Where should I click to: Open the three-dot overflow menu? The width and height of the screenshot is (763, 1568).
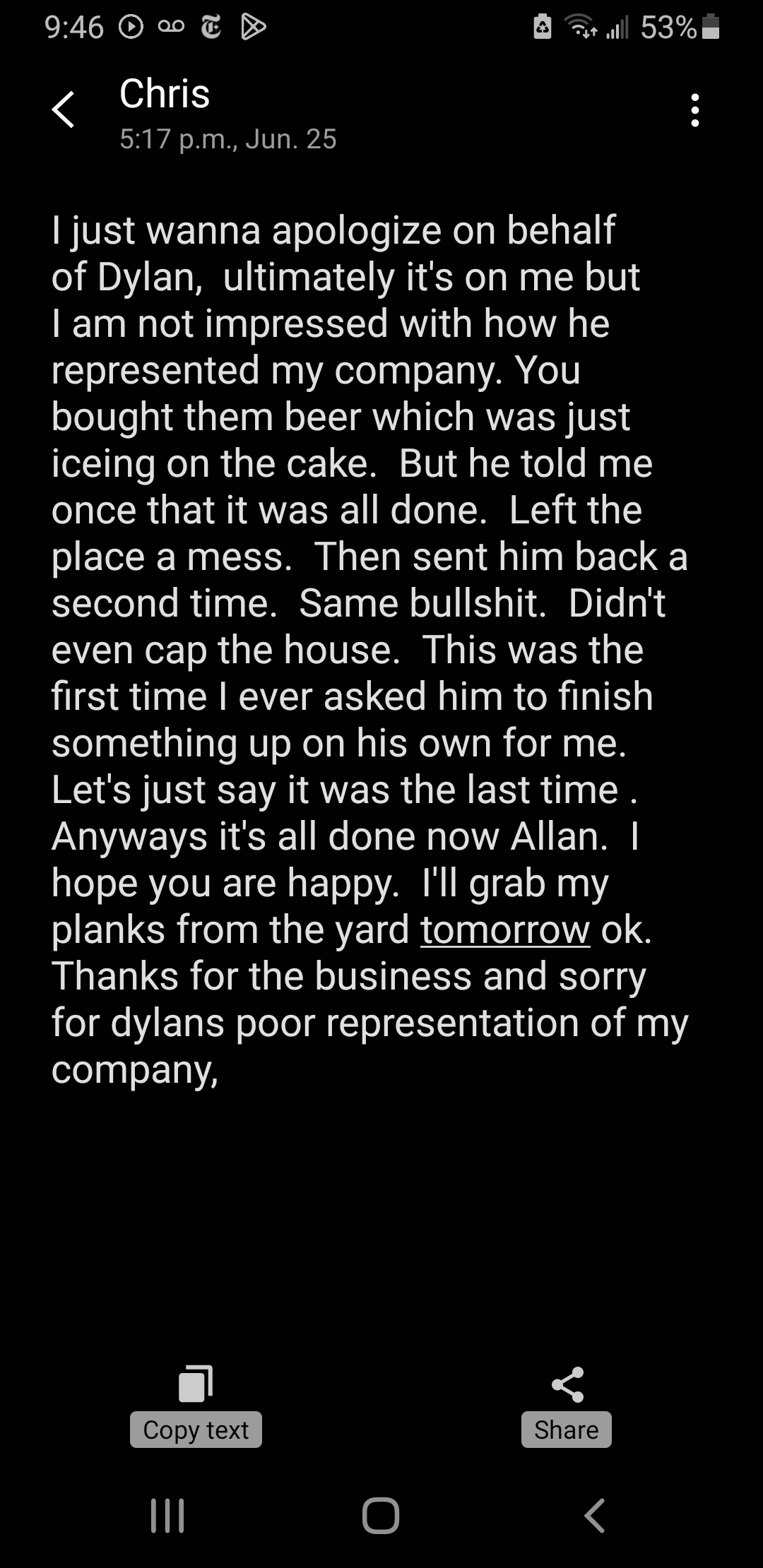695,110
